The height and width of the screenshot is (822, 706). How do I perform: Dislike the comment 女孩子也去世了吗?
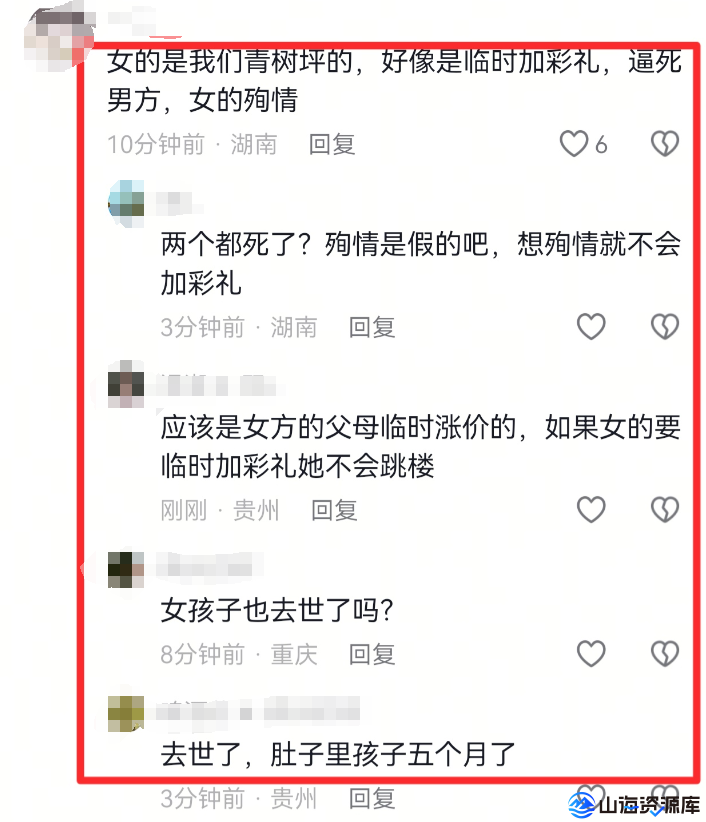coord(665,654)
